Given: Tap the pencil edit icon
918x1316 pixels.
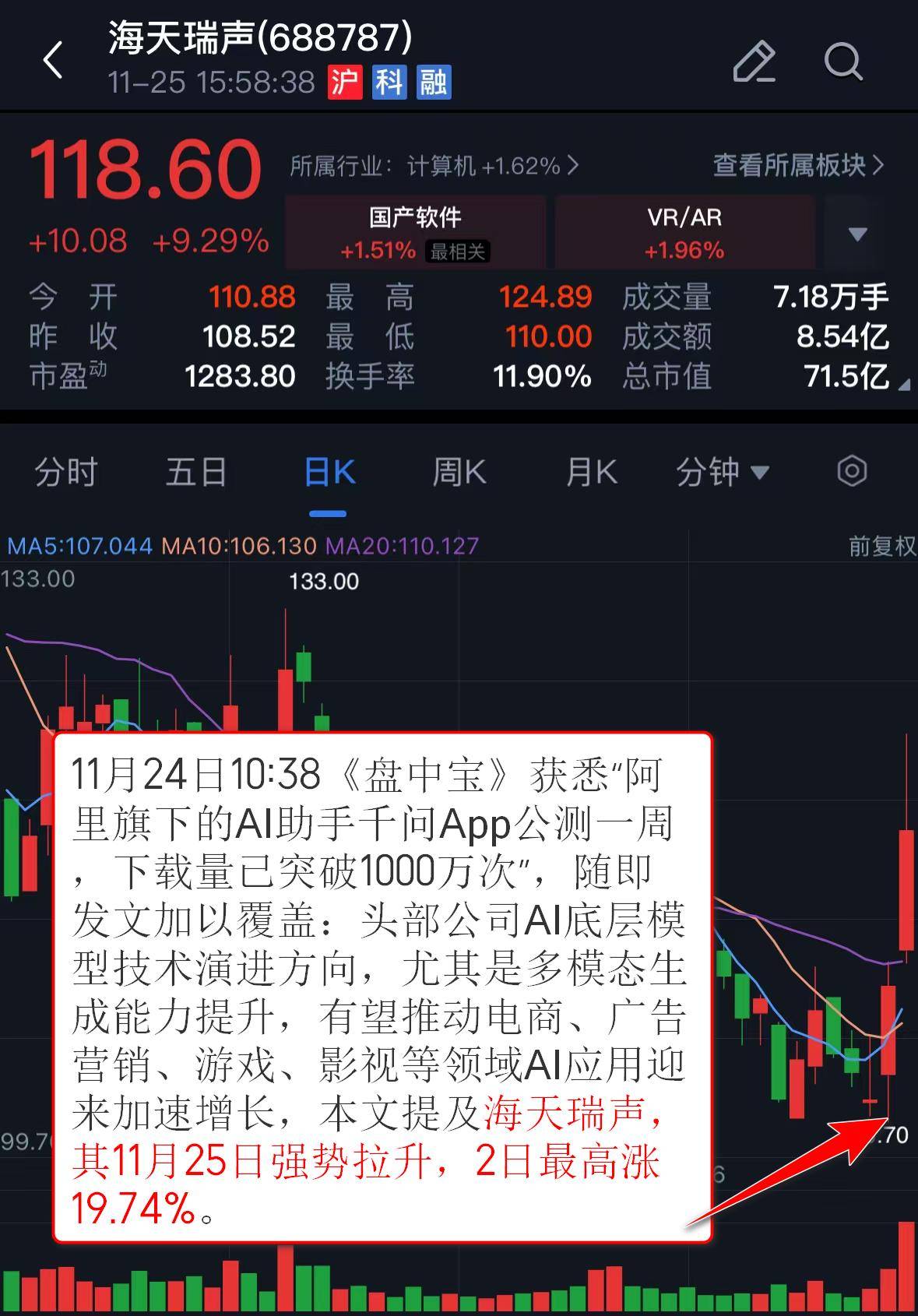Looking at the screenshot, I should tap(754, 61).
